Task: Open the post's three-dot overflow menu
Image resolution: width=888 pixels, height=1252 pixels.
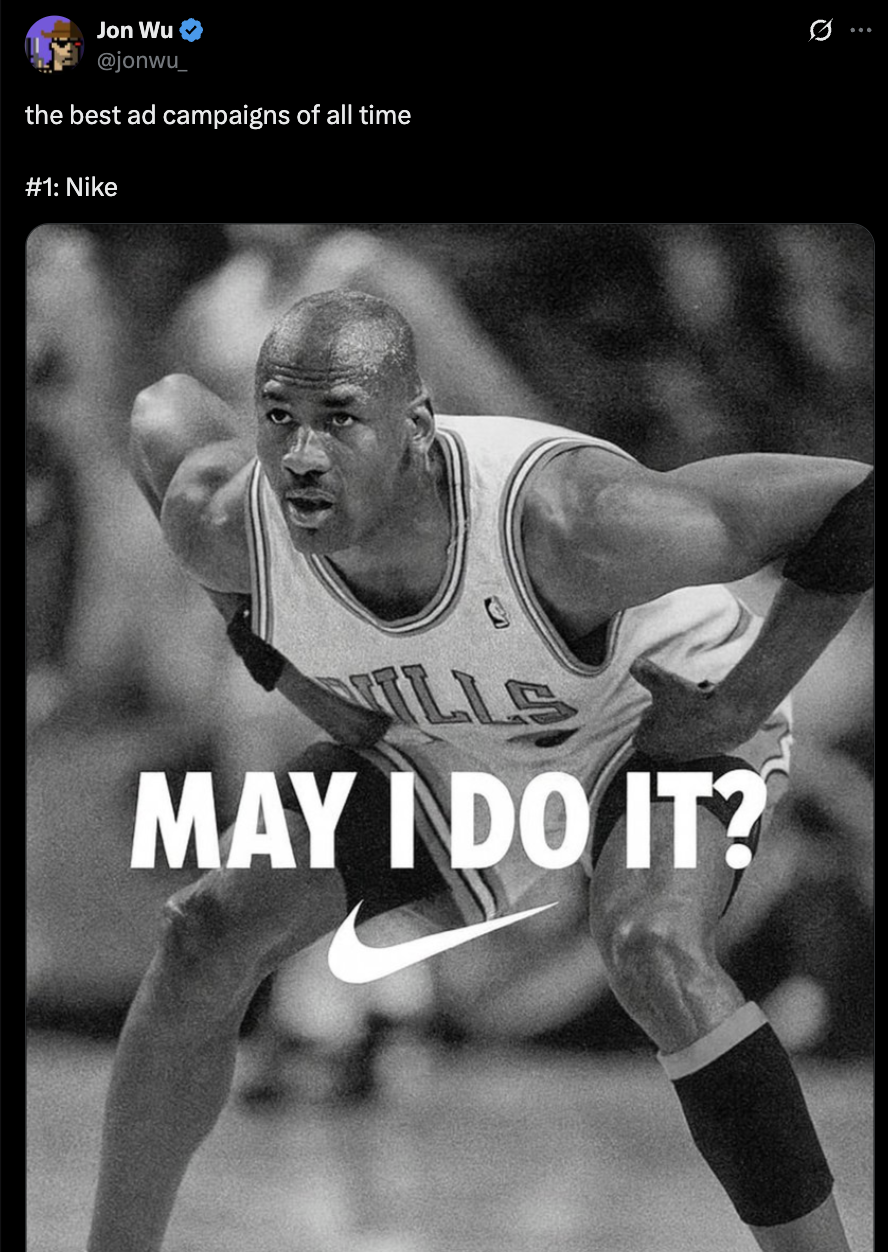Action: (x=860, y=30)
